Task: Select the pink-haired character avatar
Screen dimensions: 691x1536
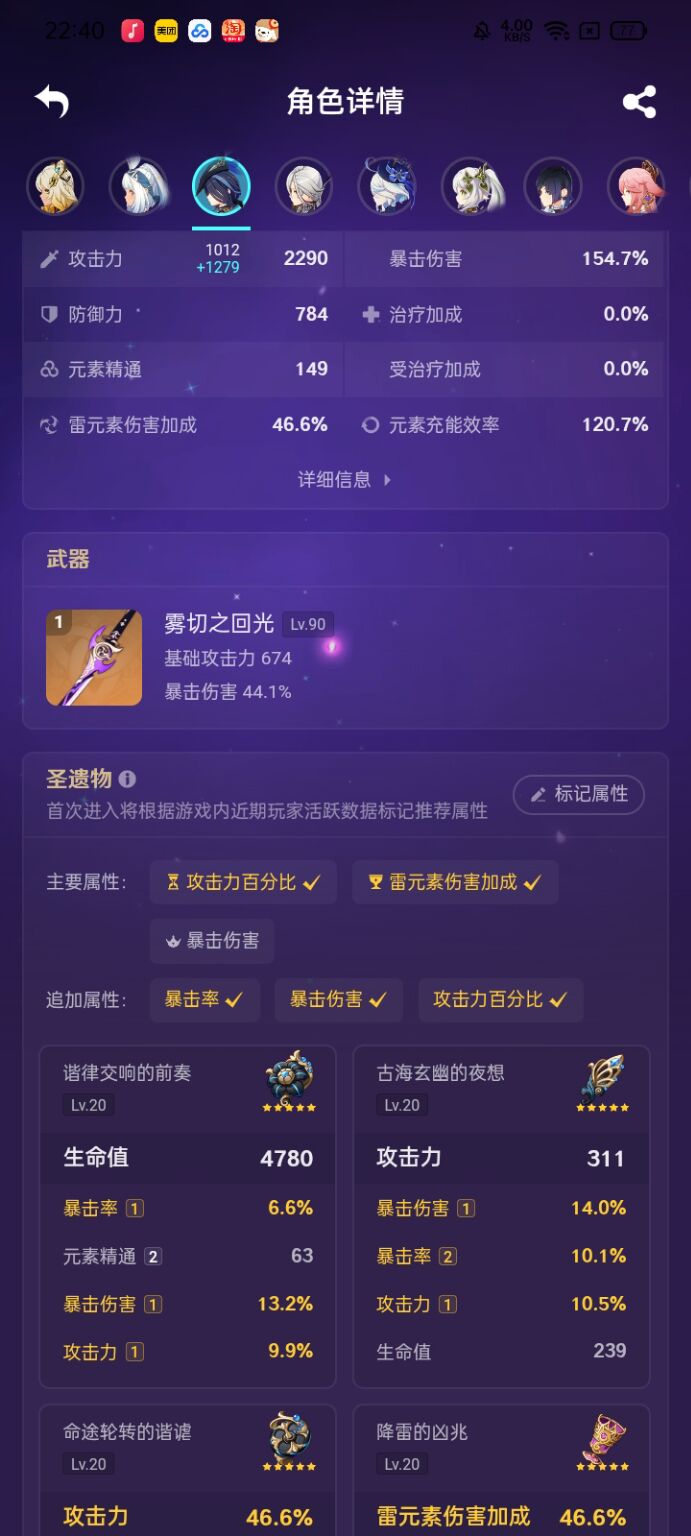Action: tap(636, 187)
